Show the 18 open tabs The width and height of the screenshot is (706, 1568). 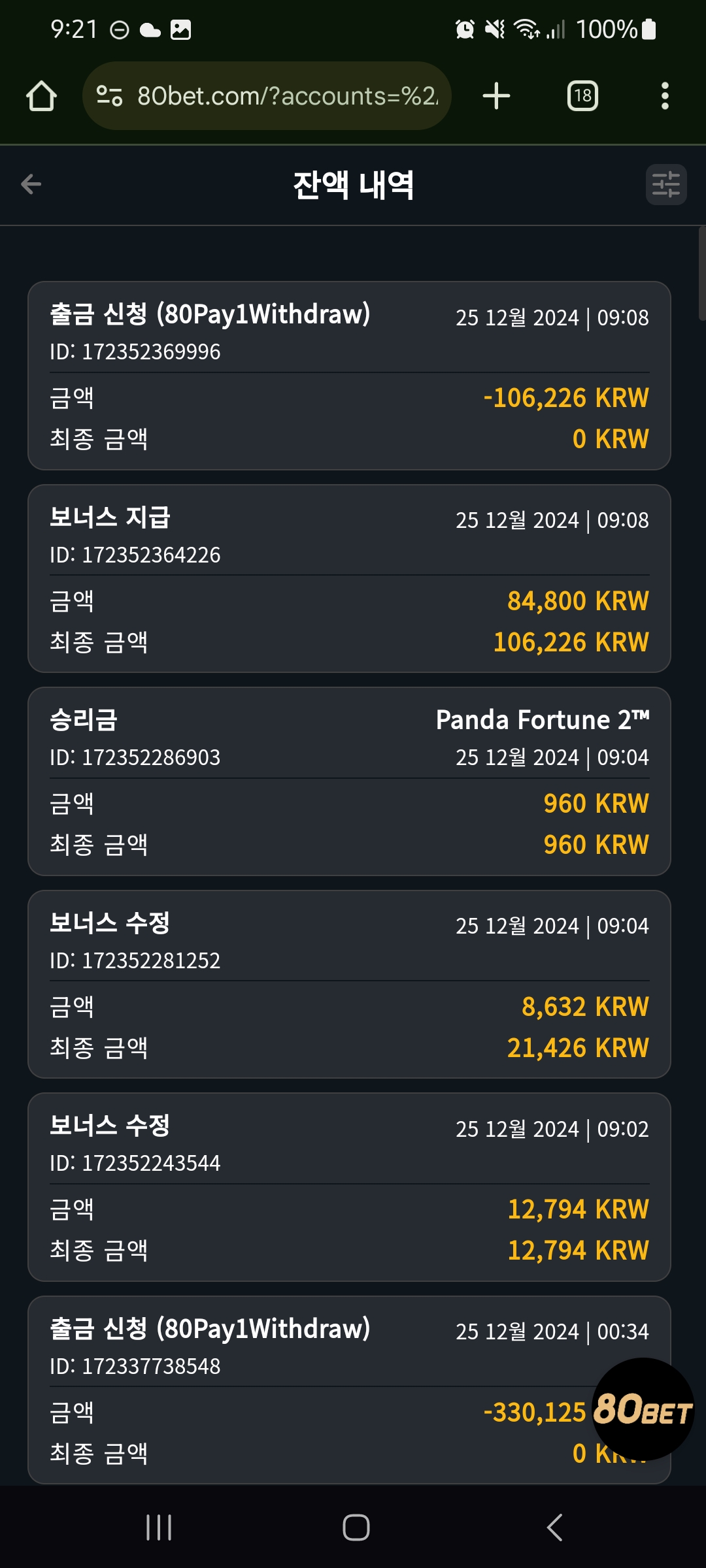[x=582, y=96]
